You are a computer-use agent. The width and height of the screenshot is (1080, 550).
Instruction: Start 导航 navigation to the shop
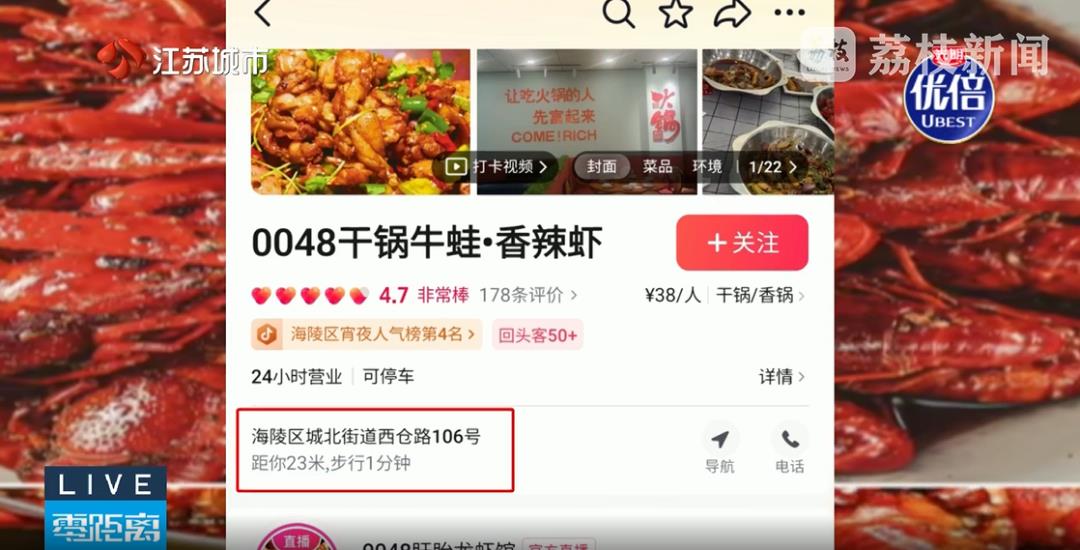point(719,448)
